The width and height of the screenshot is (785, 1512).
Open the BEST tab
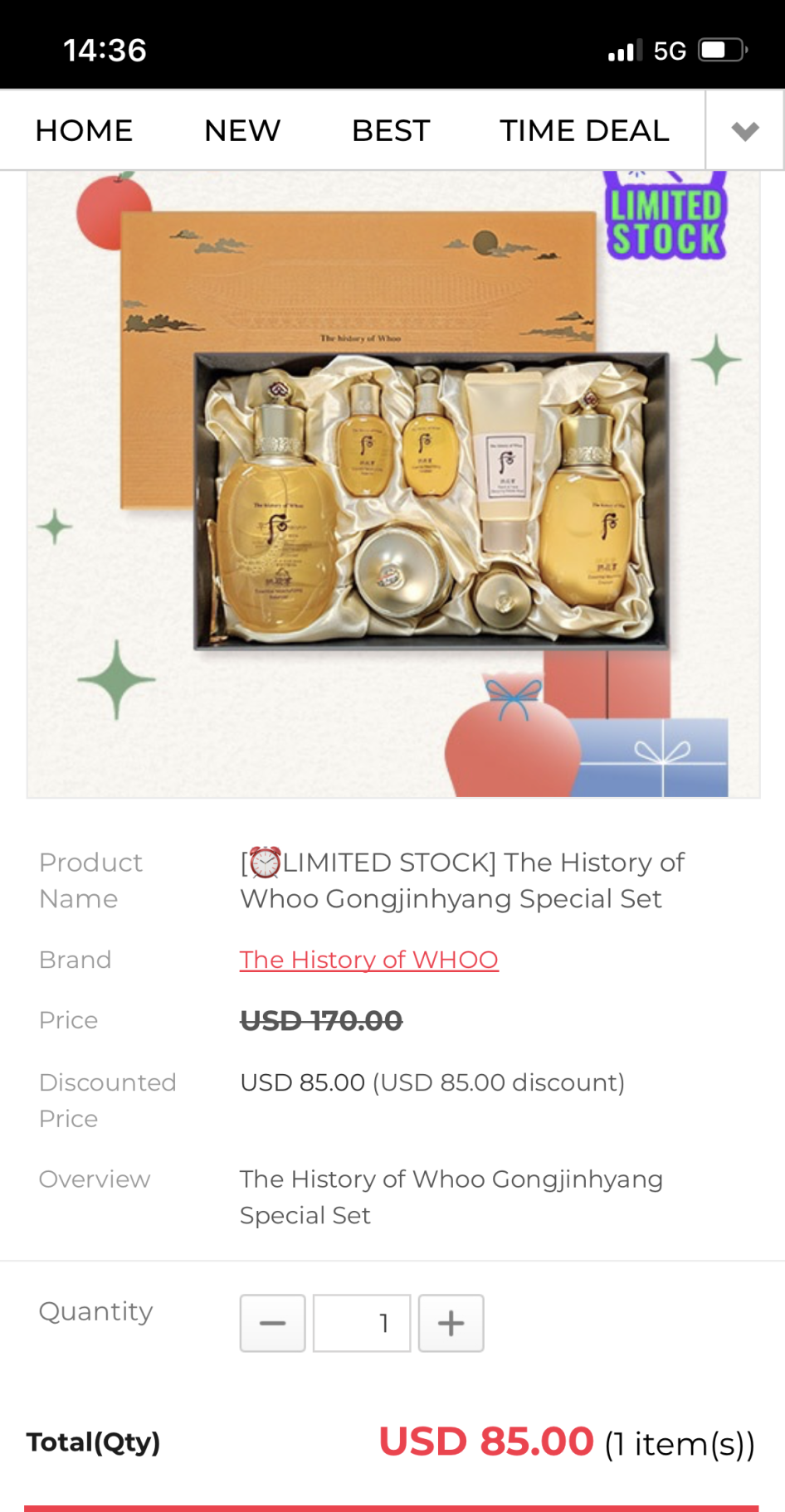[391, 130]
